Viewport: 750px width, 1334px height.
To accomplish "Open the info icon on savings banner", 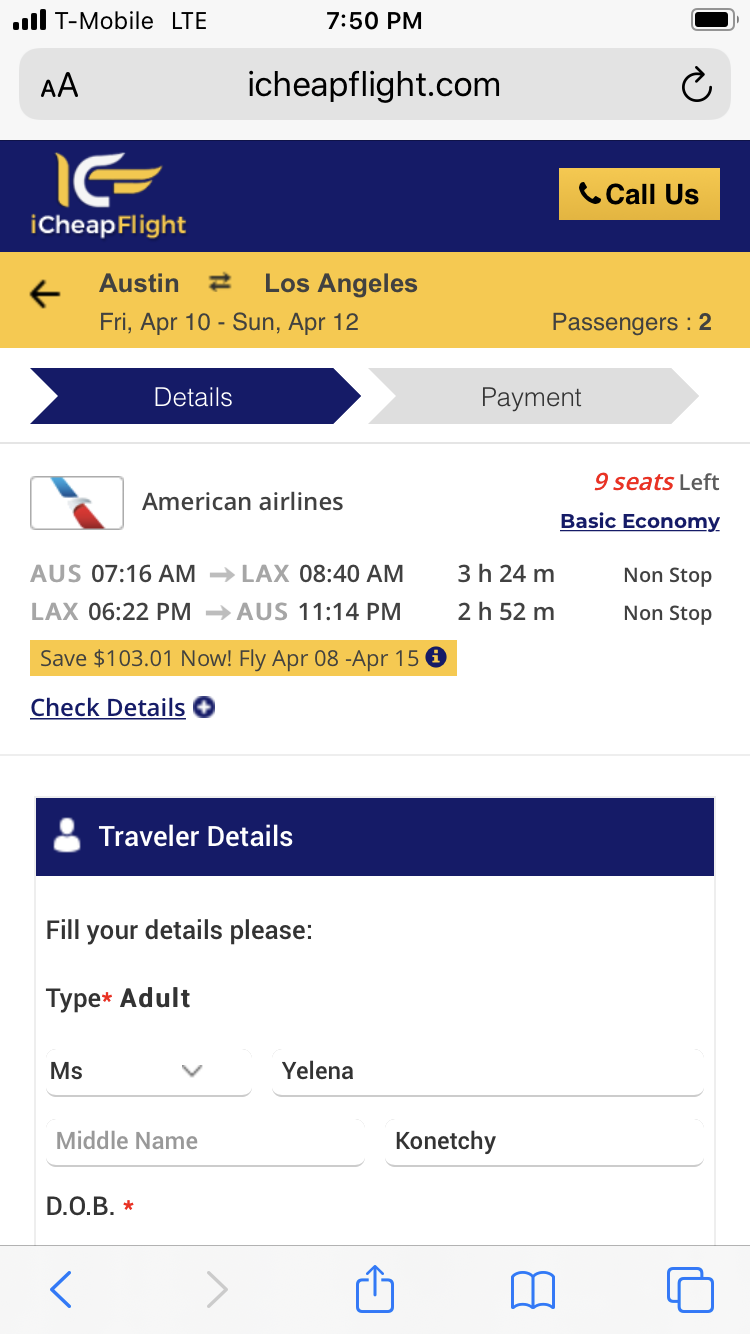I will [x=435, y=657].
